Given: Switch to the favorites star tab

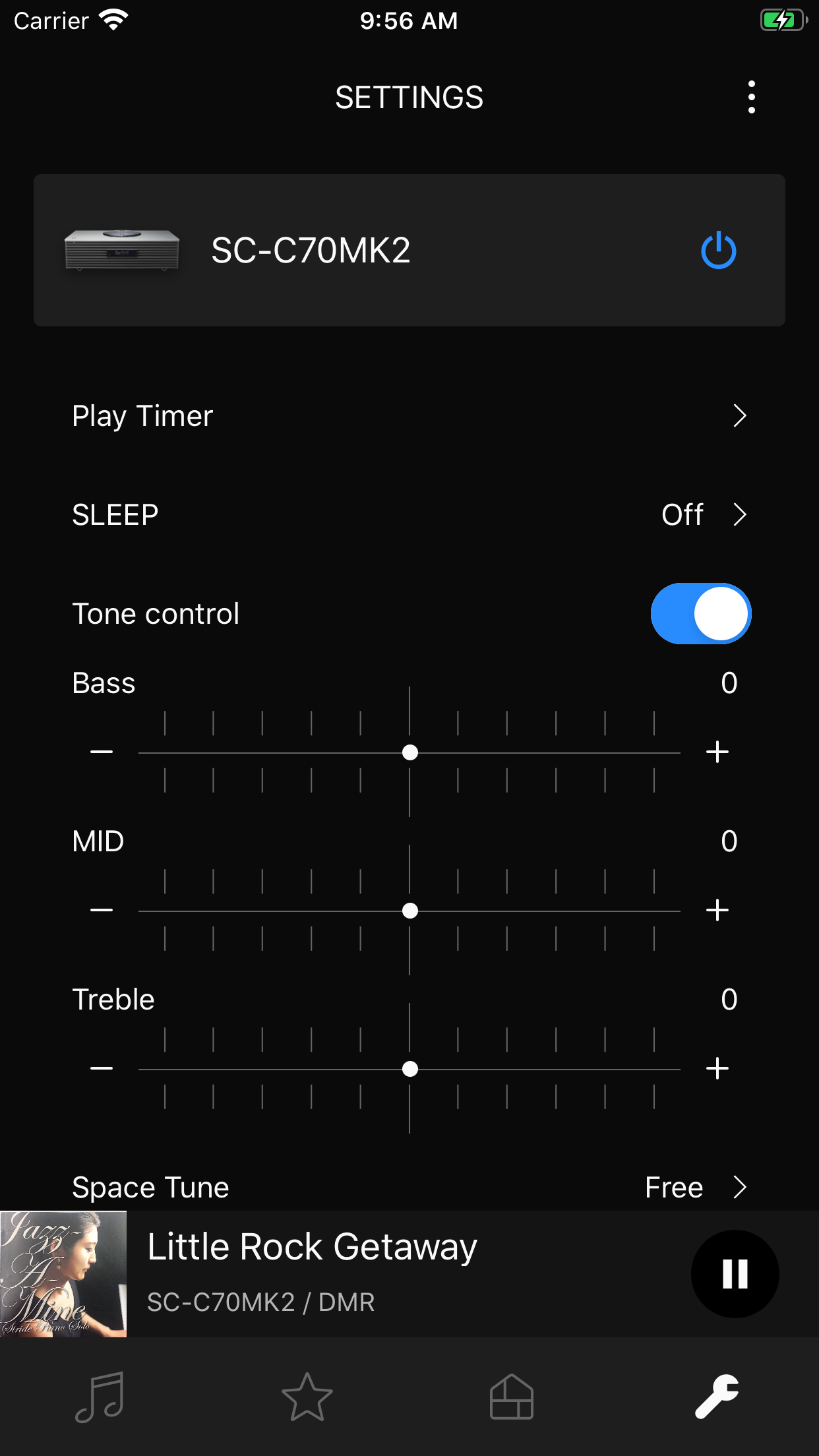Looking at the screenshot, I should coord(307,1397).
